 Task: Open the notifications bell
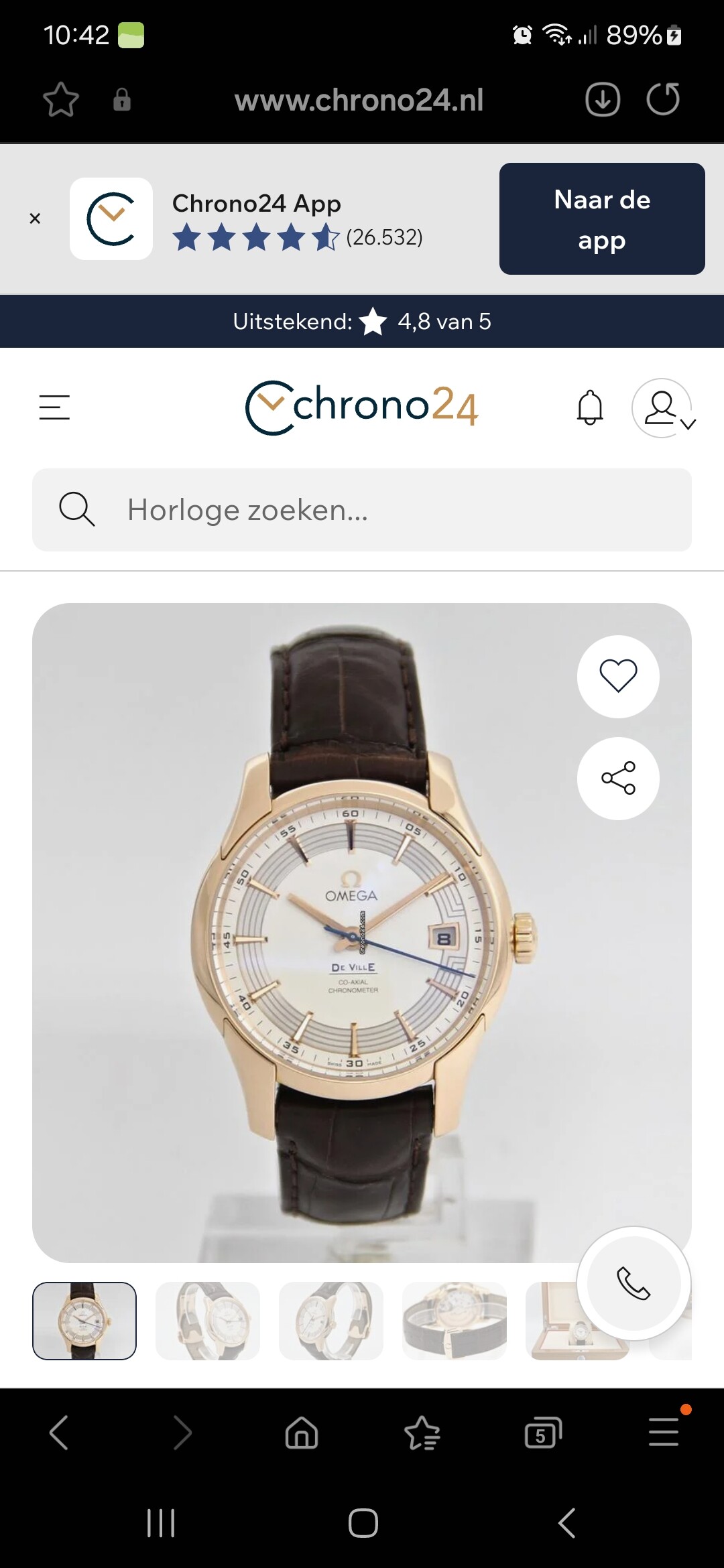pos(590,407)
